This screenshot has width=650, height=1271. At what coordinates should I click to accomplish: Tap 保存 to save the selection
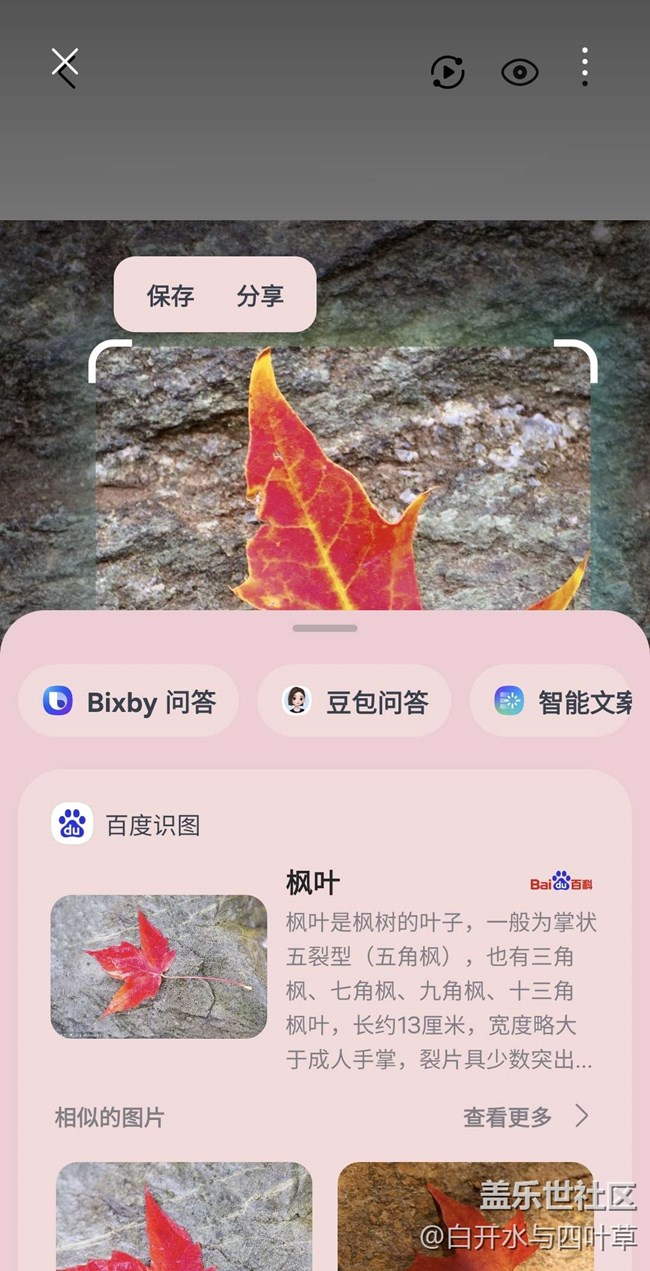[170, 295]
